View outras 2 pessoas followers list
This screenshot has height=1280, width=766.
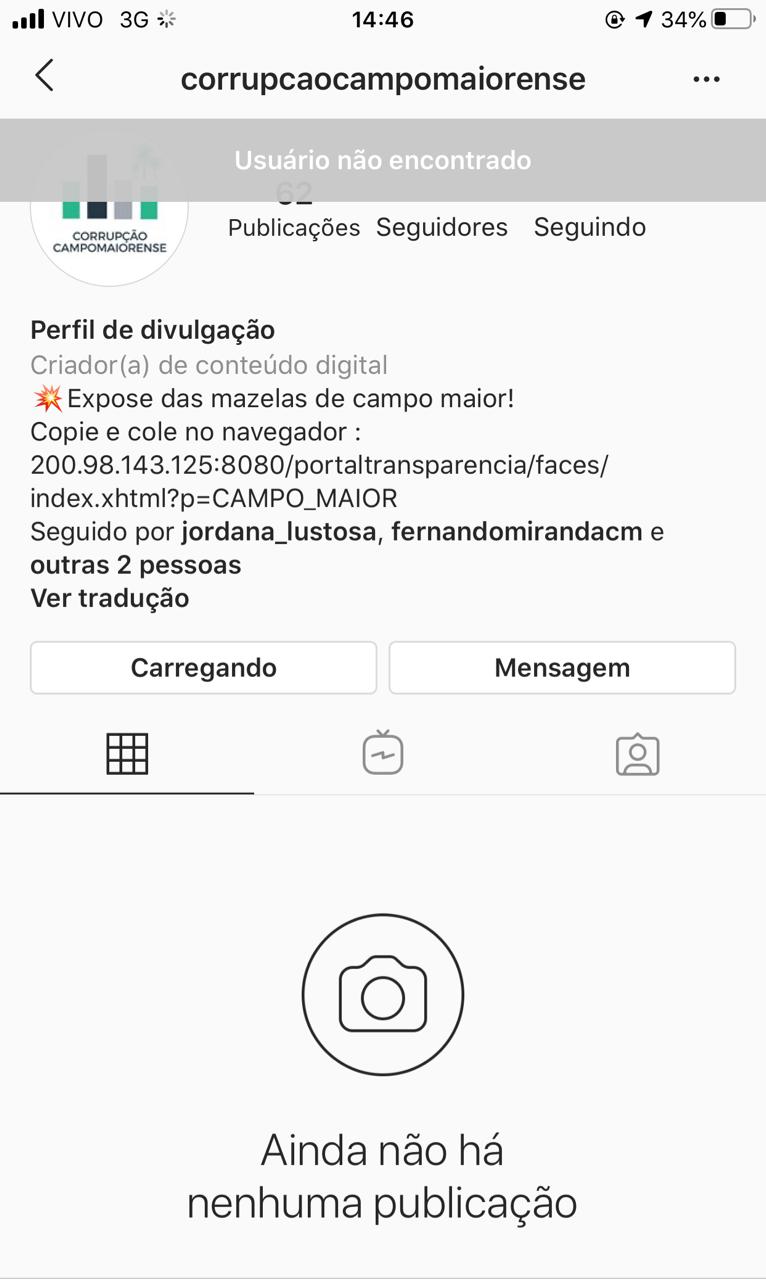point(136,565)
